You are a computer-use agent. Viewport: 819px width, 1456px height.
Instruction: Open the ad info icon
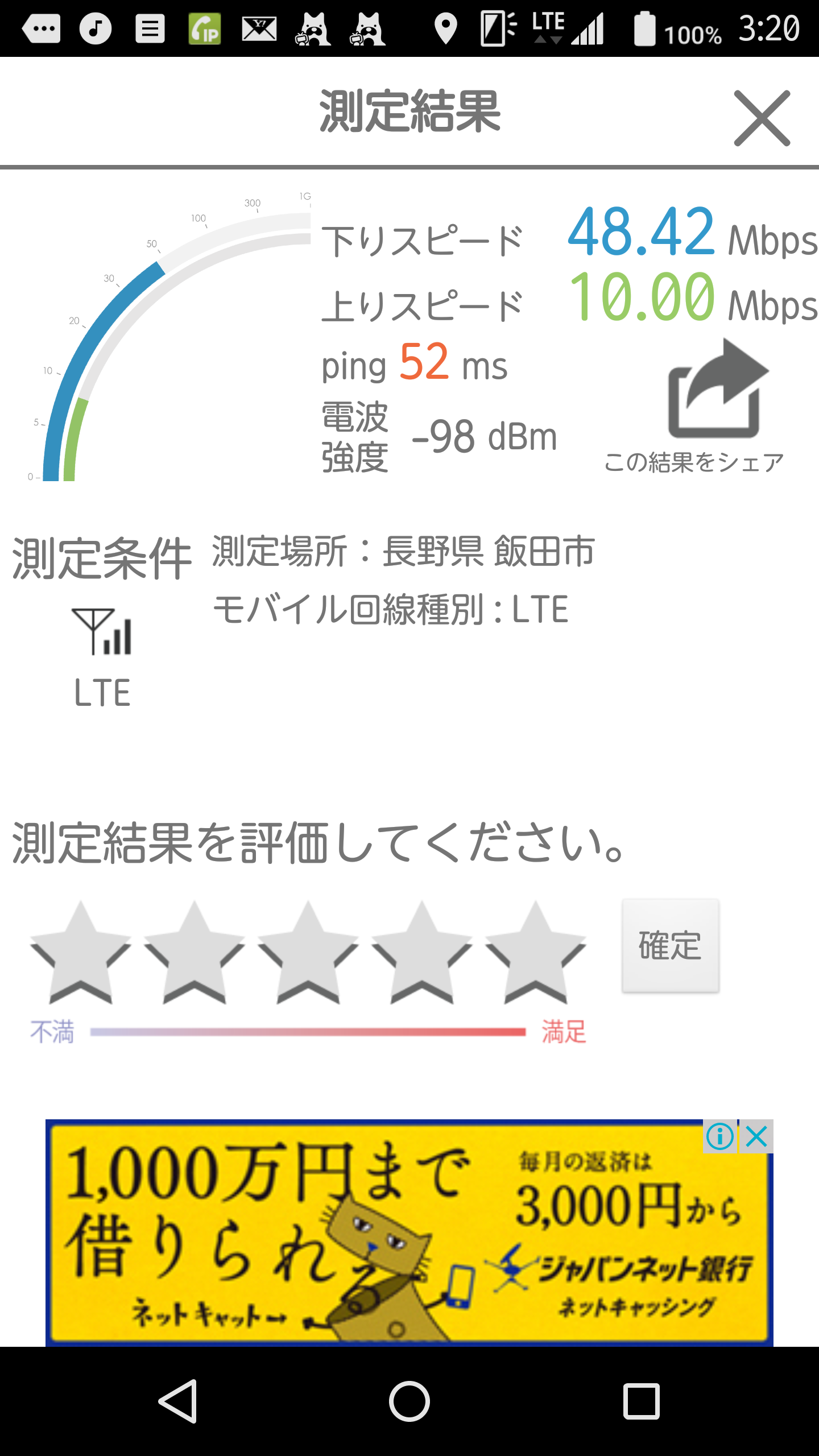pos(719,1136)
